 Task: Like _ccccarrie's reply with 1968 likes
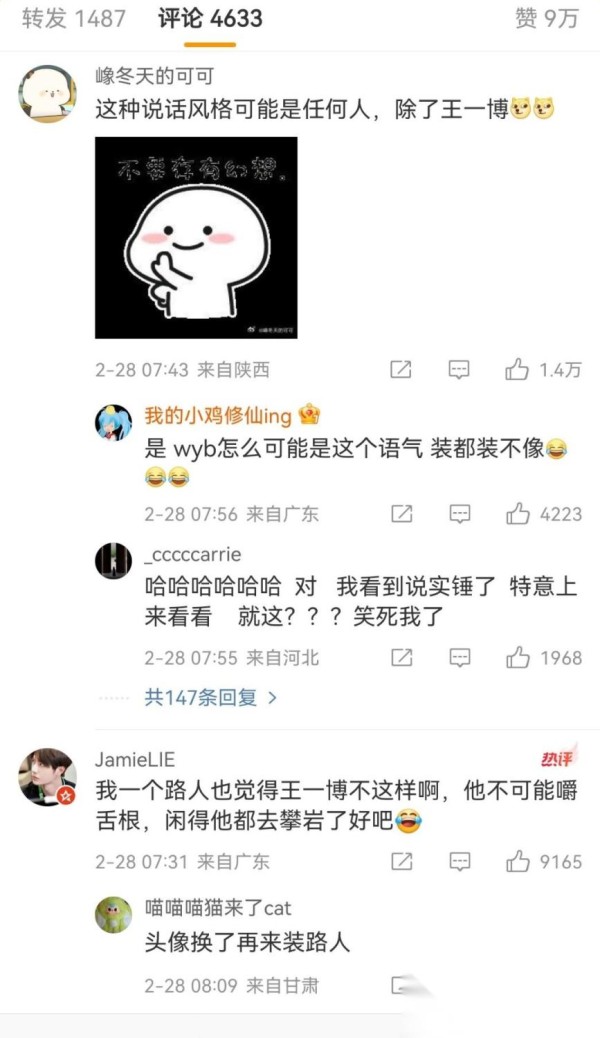517,658
